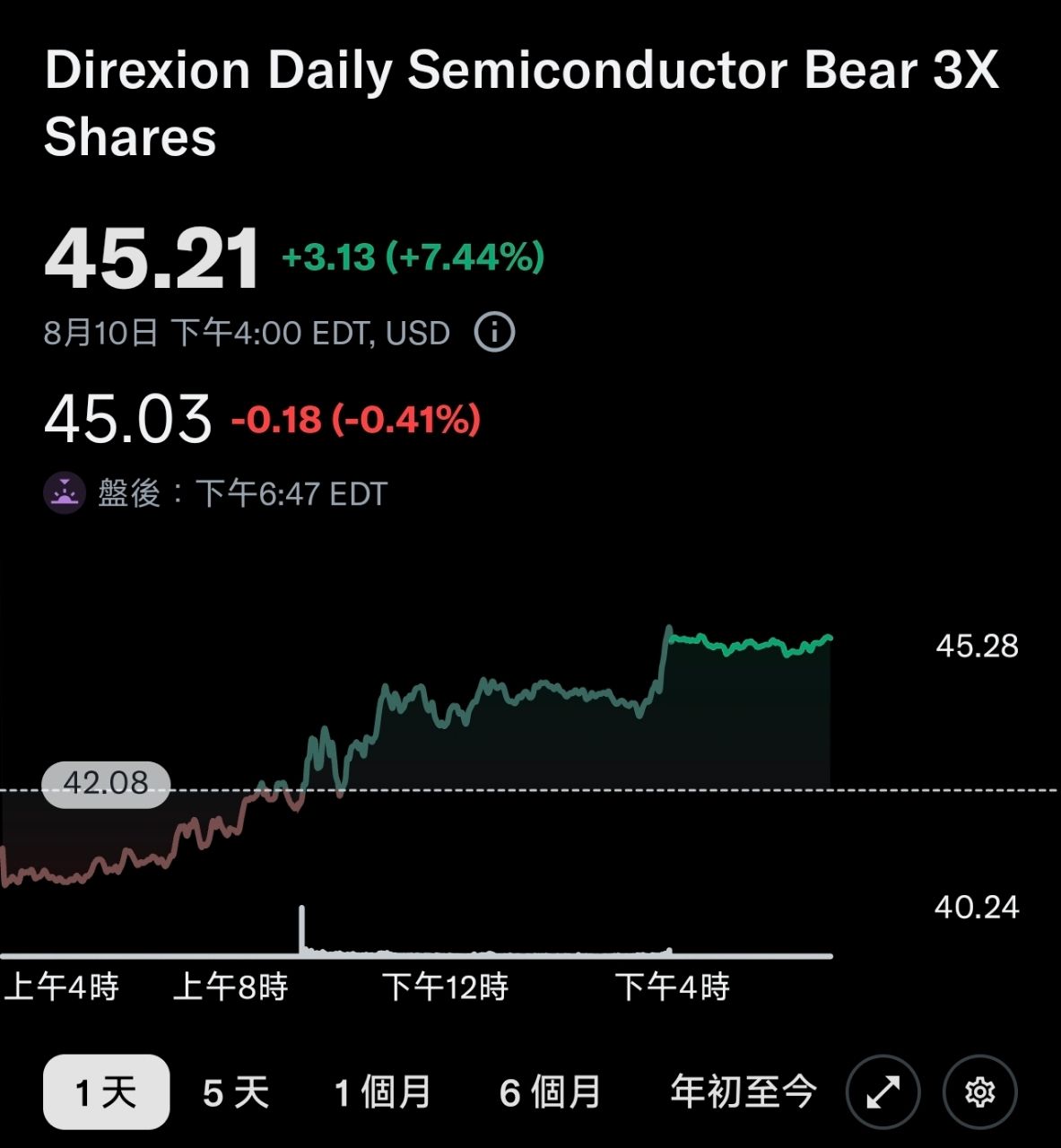Open the info icon beside the USD timestamp
The height and width of the screenshot is (1148, 1061).
[x=494, y=332]
